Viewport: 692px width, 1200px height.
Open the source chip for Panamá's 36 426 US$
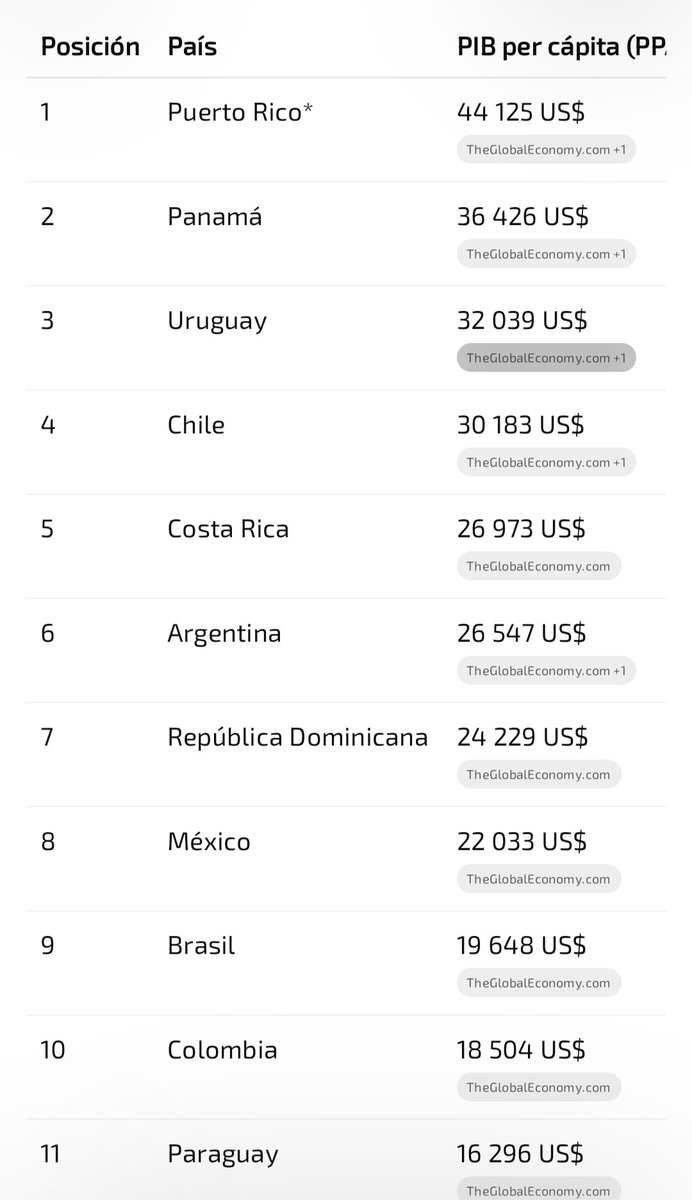point(546,254)
